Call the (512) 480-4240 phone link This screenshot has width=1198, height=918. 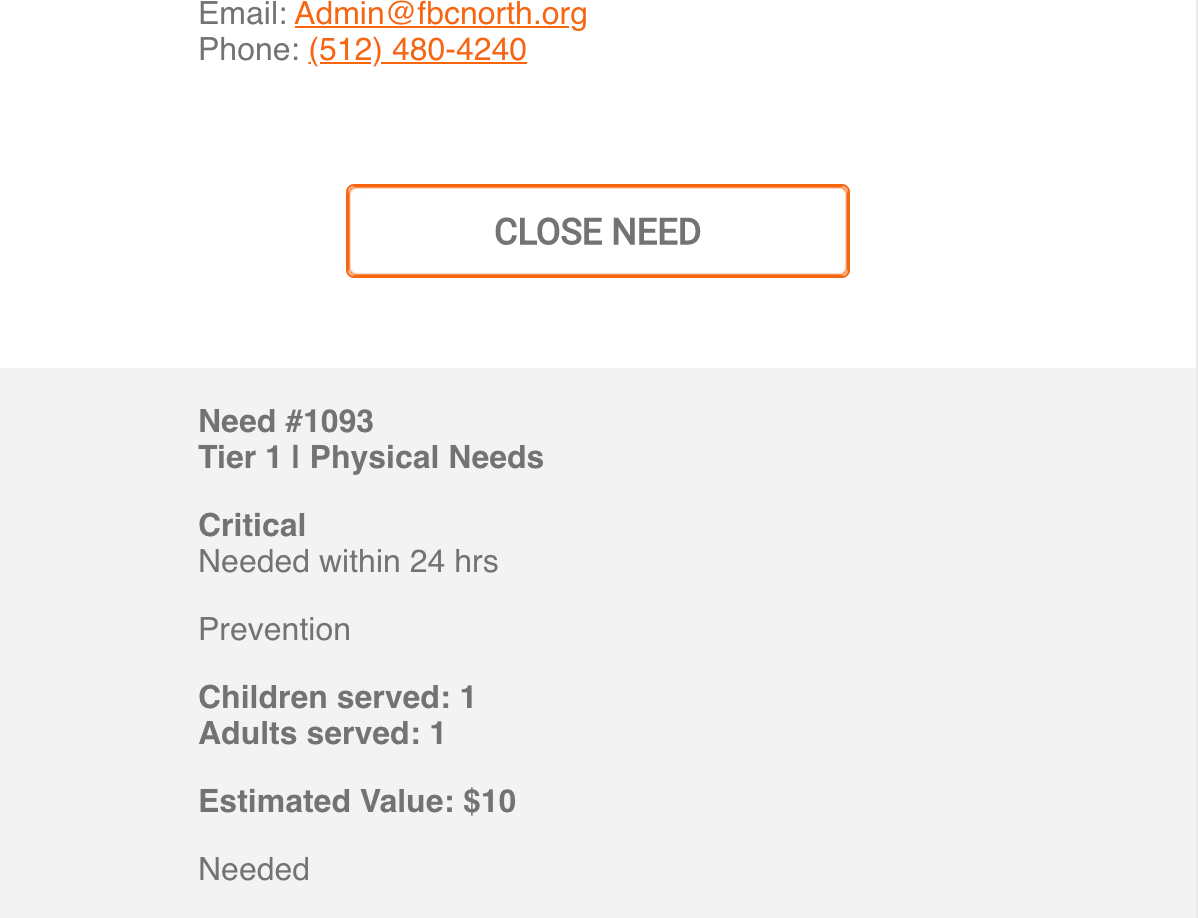417,50
